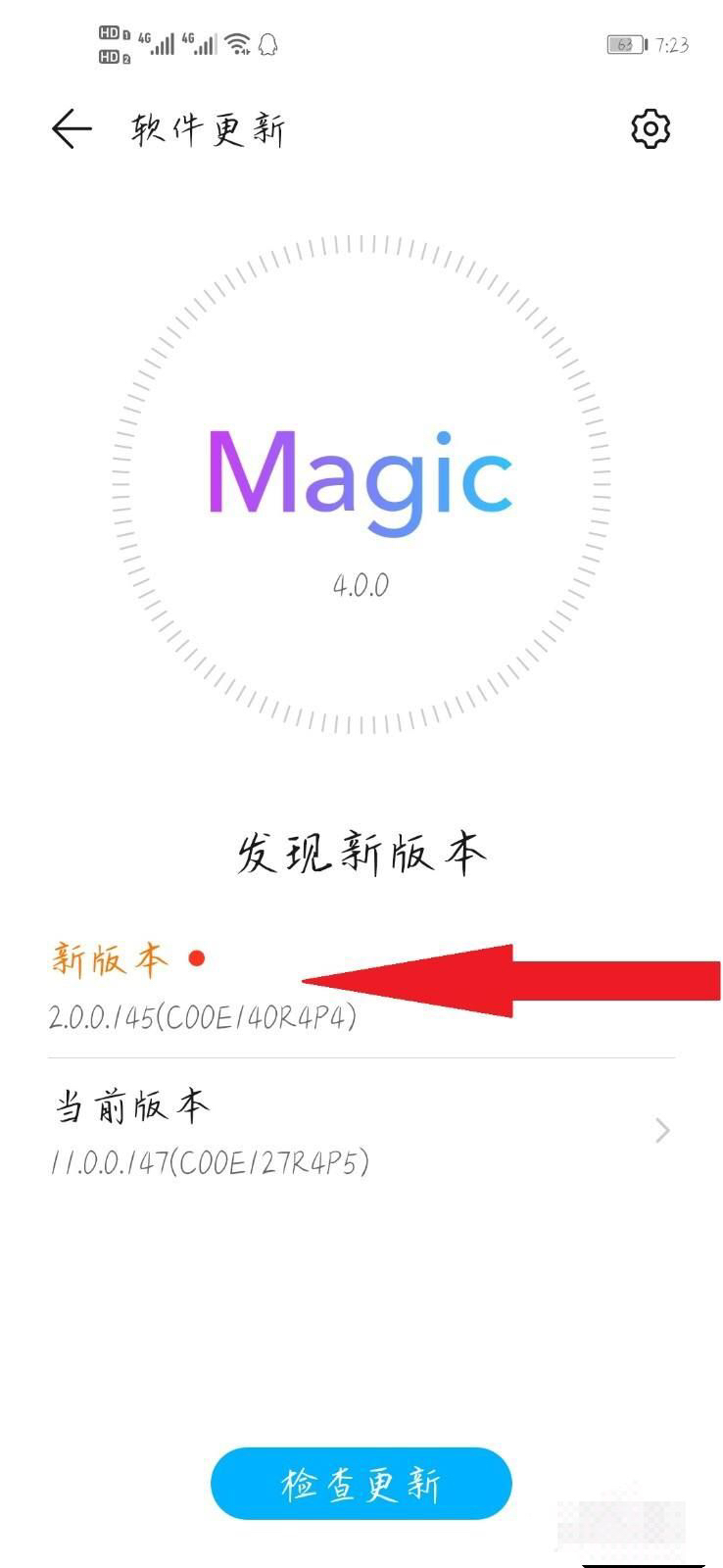Tap the 检查更新 button
The height and width of the screenshot is (1568, 723).
(361, 1484)
